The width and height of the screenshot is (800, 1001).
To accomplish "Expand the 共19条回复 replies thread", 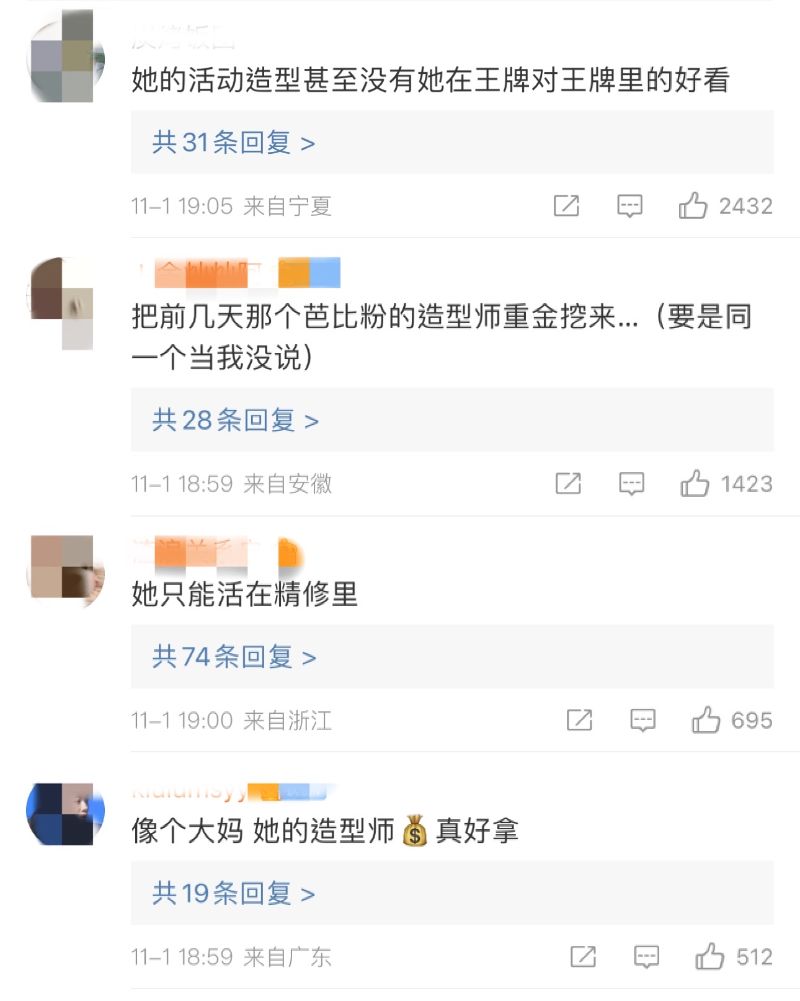I will pos(233,893).
